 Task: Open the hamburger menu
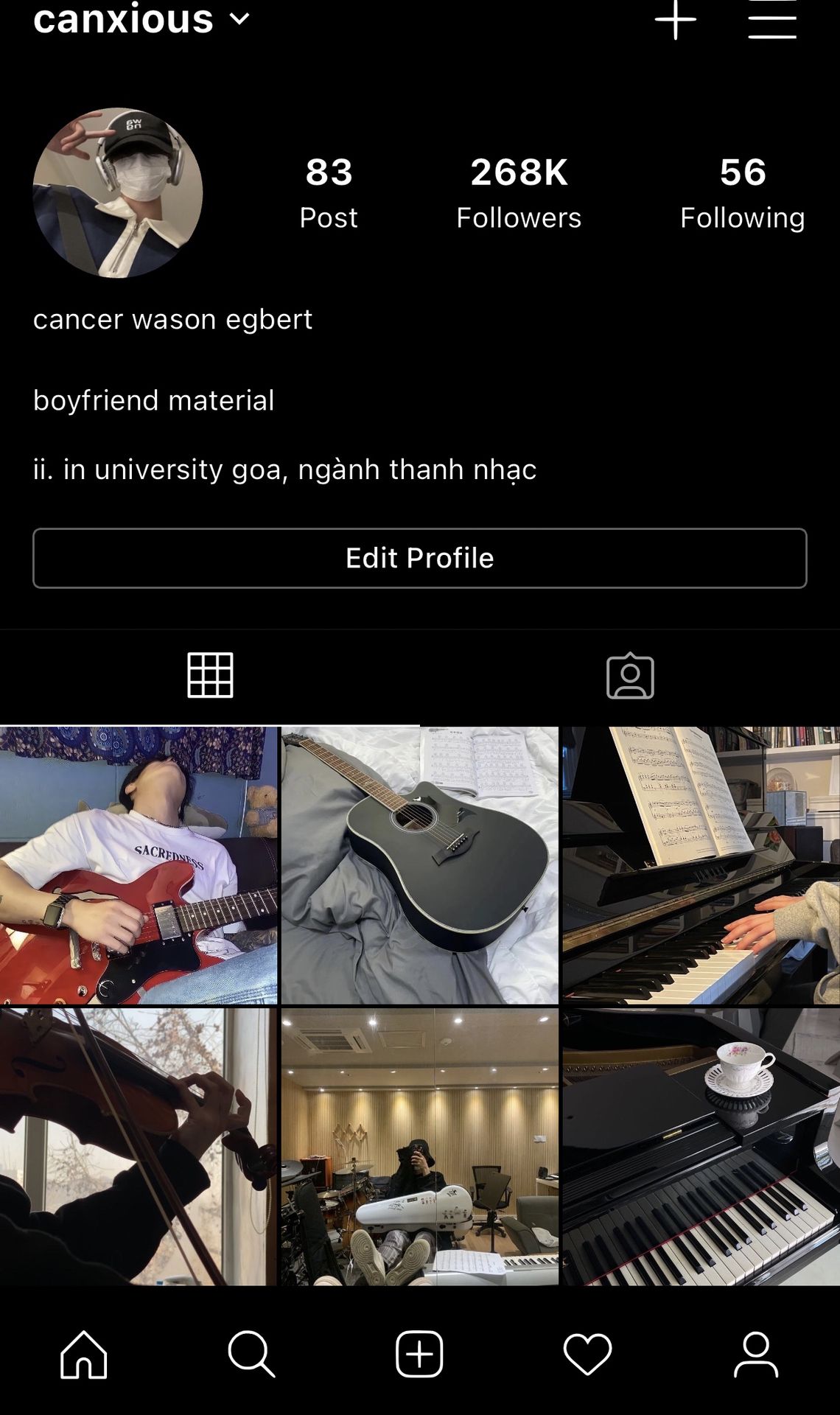pos(772,18)
